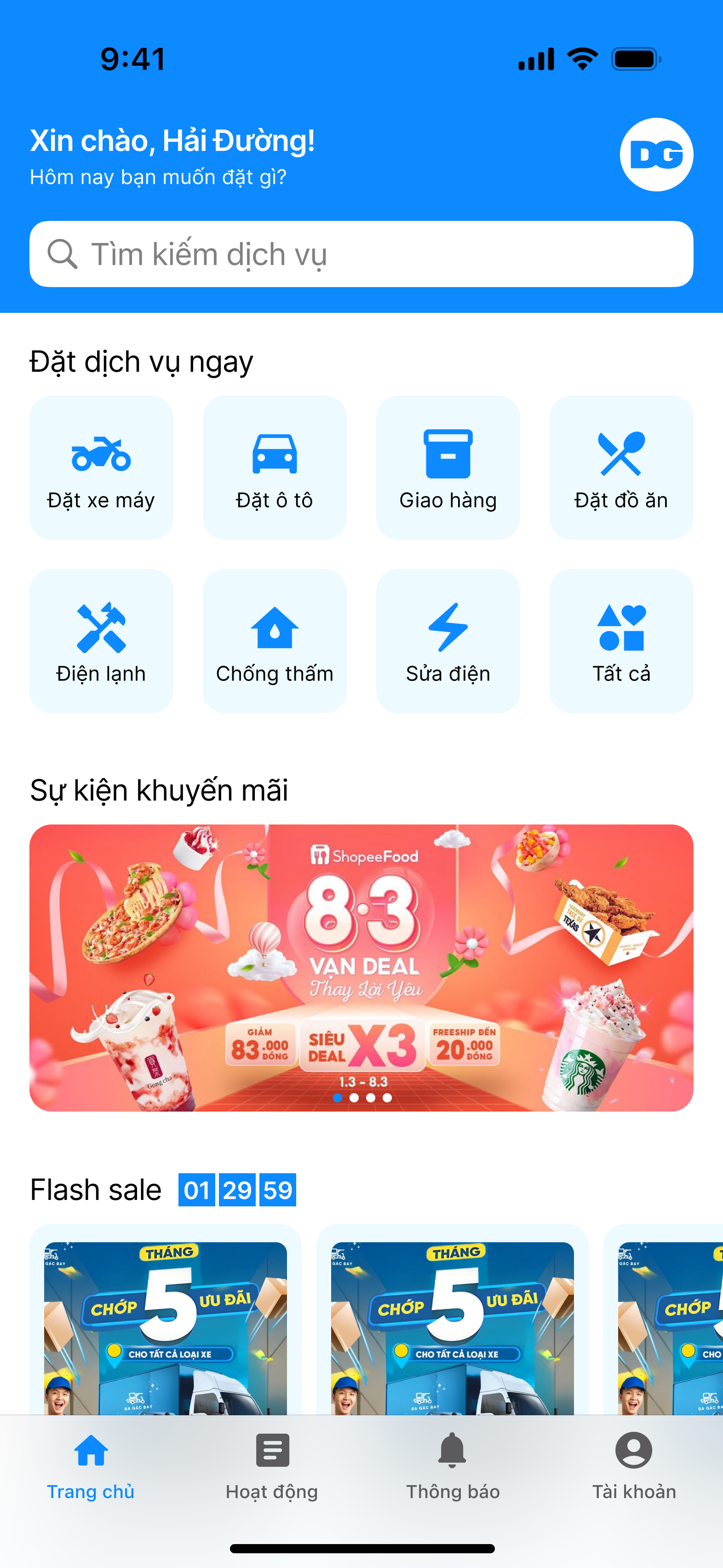This screenshot has width=723, height=1568.
Task: View all services with Tất cả
Action: pyautogui.click(x=621, y=641)
